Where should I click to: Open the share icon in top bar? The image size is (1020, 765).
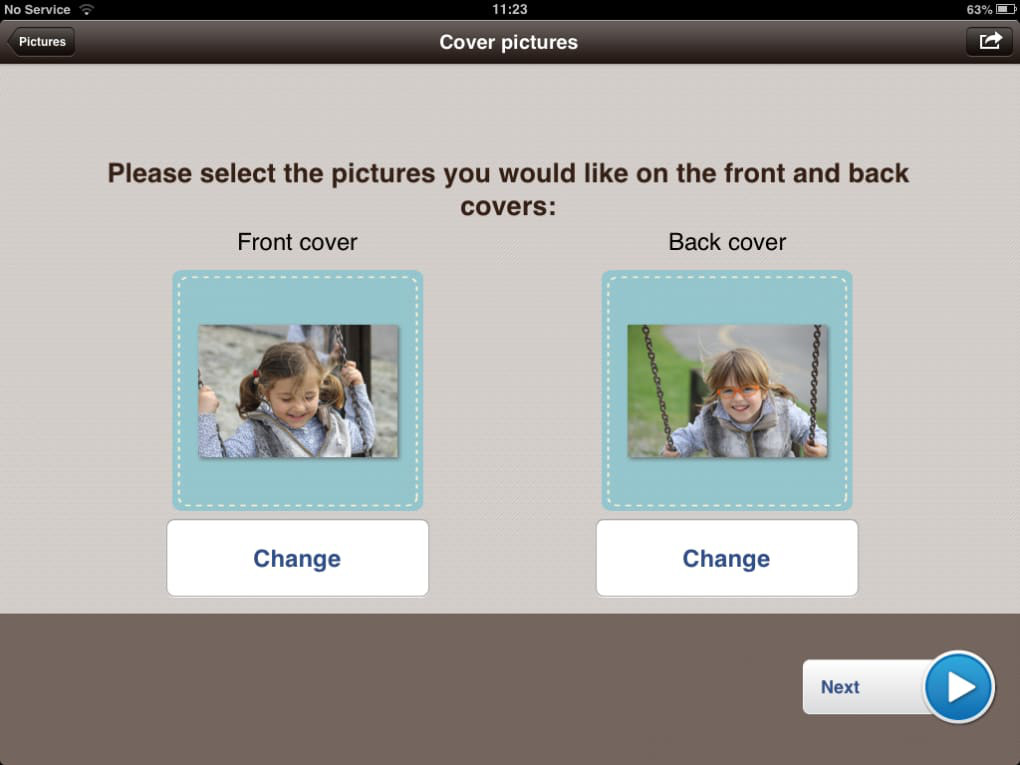coord(989,41)
